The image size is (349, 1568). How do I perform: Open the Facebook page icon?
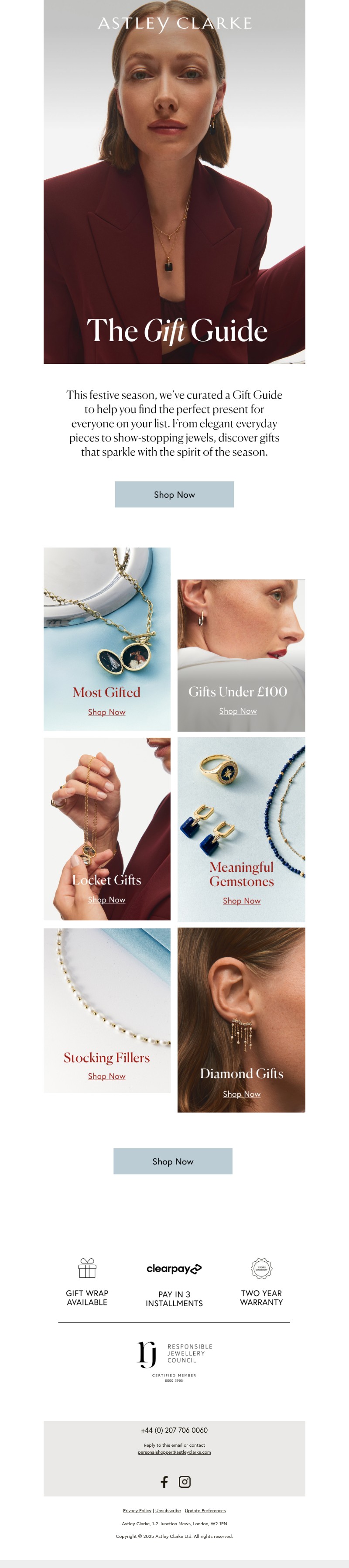coord(164,1482)
